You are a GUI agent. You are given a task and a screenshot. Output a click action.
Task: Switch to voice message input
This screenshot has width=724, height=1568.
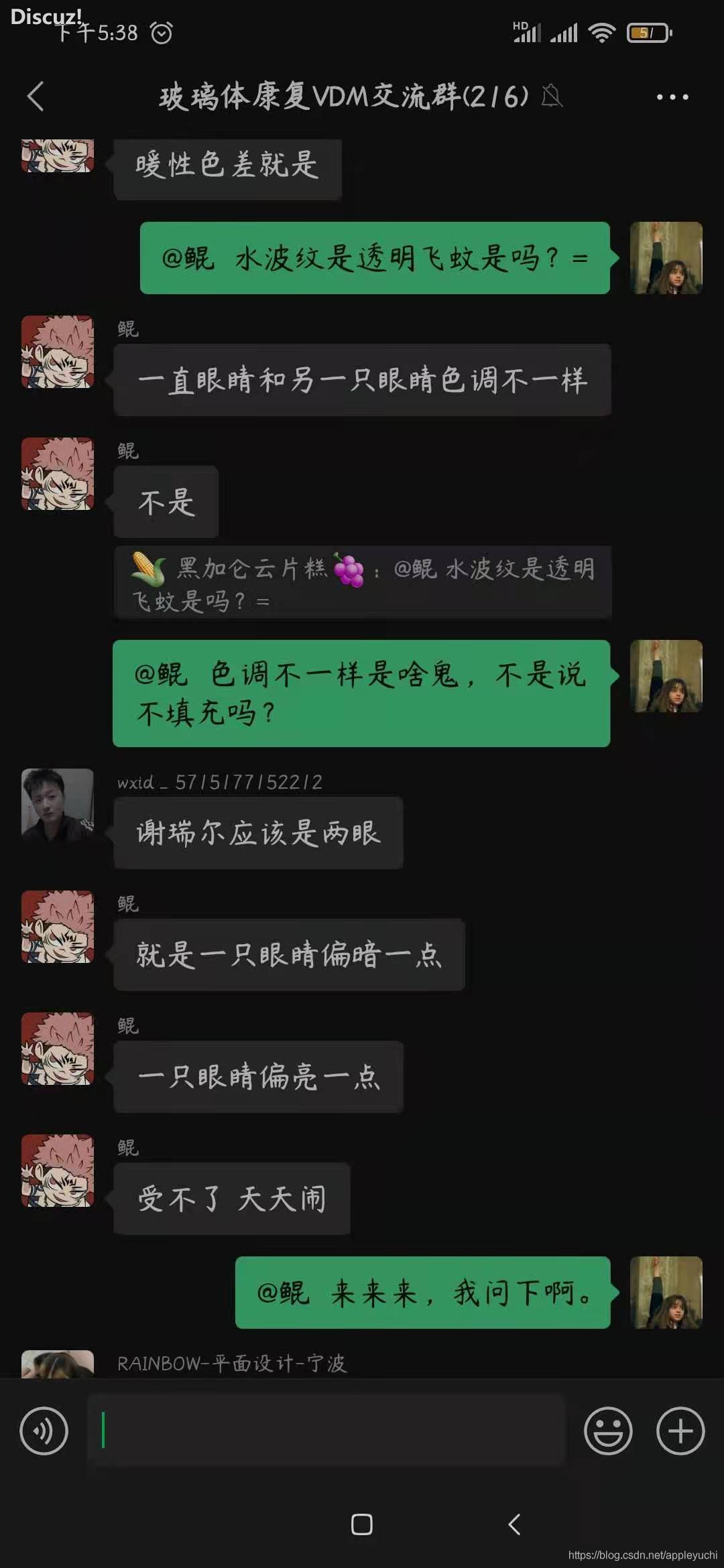(x=44, y=1431)
